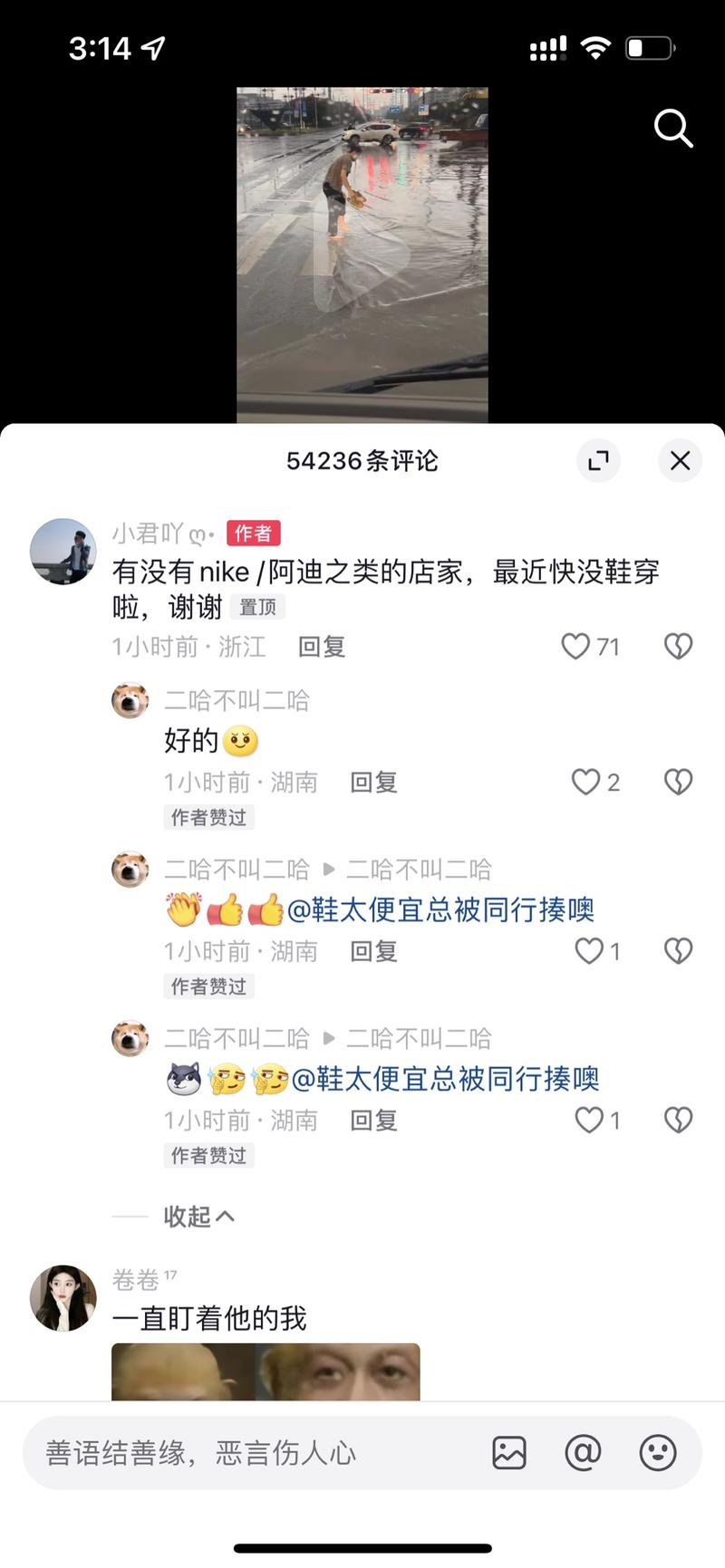This screenshot has width=725, height=1568.
Task: Close the comments panel
Action: coord(680,461)
